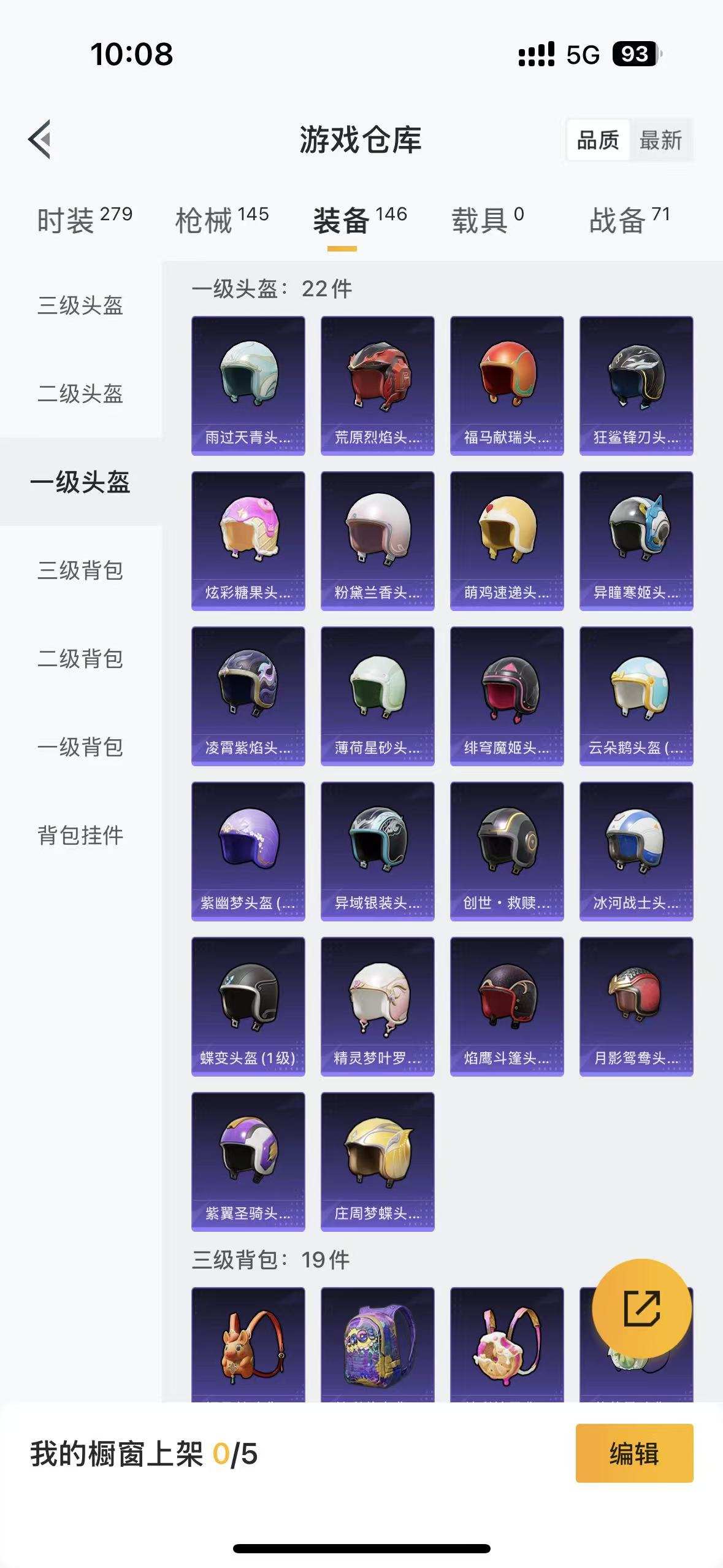Tap the 编辑 button
The width and height of the screenshot is (723, 1568).
(x=634, y=1453)
